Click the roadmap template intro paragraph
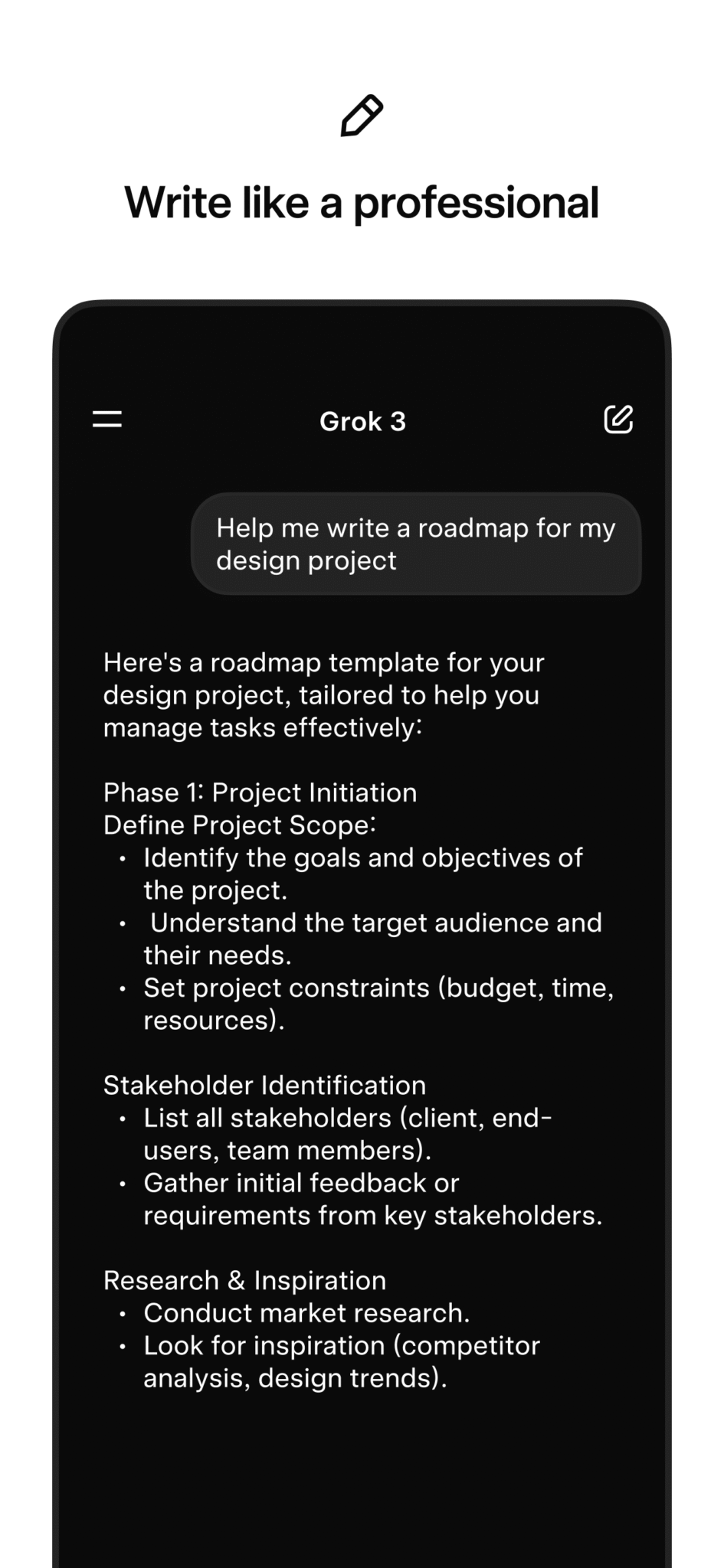The image size is (724, 1568). coord(324,694)
